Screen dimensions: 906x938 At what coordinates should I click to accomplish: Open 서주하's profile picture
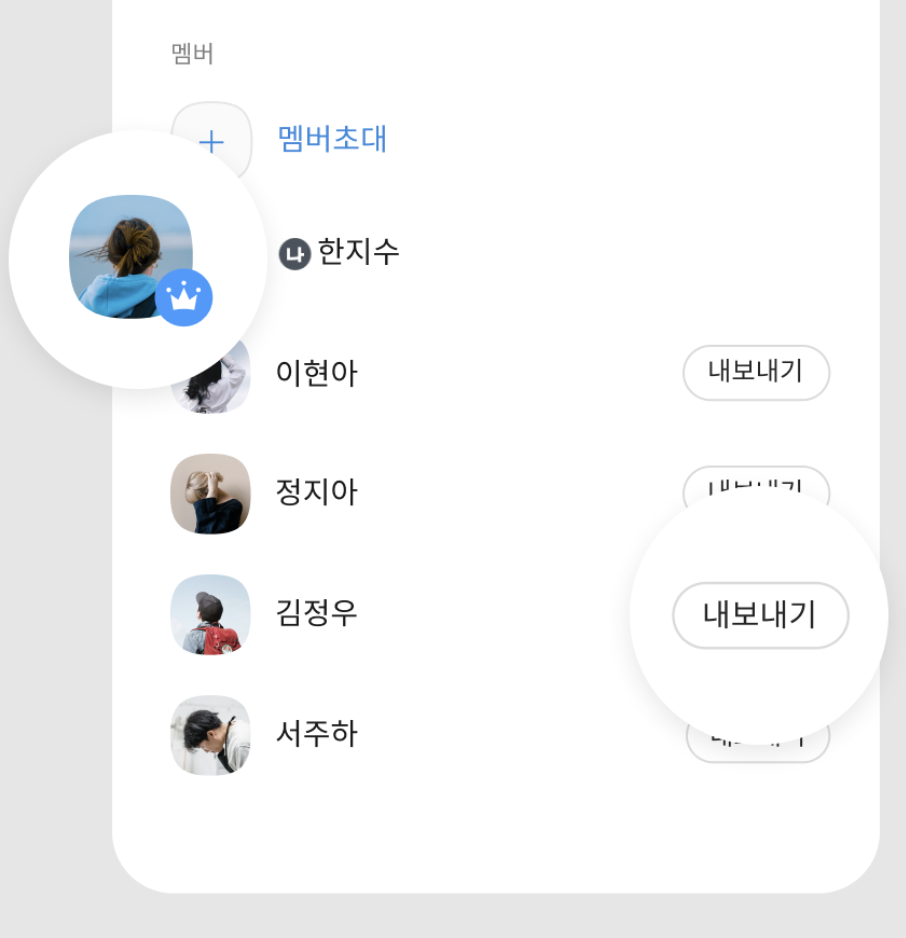tap(210, 733)
